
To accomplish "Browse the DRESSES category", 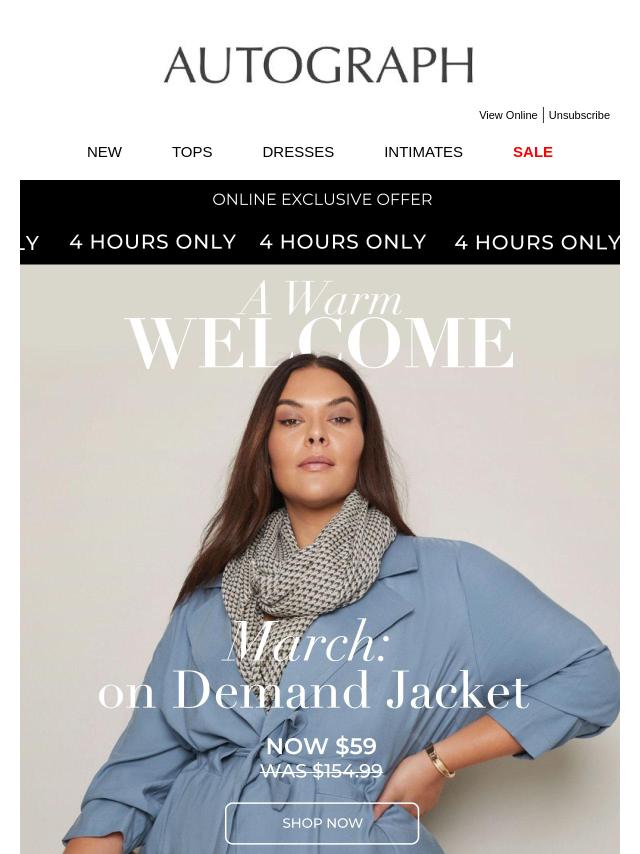I will 298,152.
